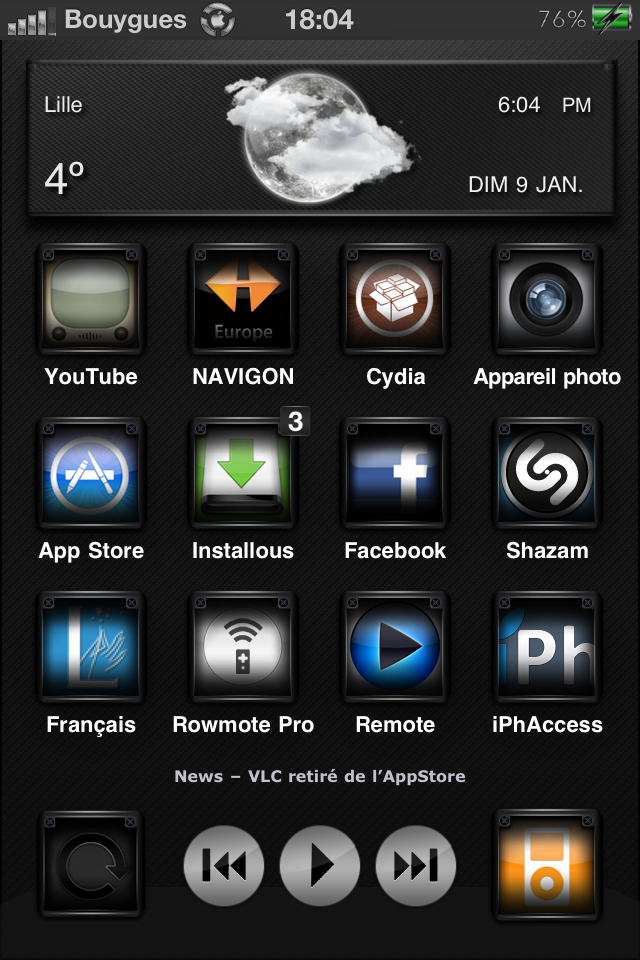Open the App Store
Image resolution: width=640 pixels, height=960 pixels.
(91, 473)
